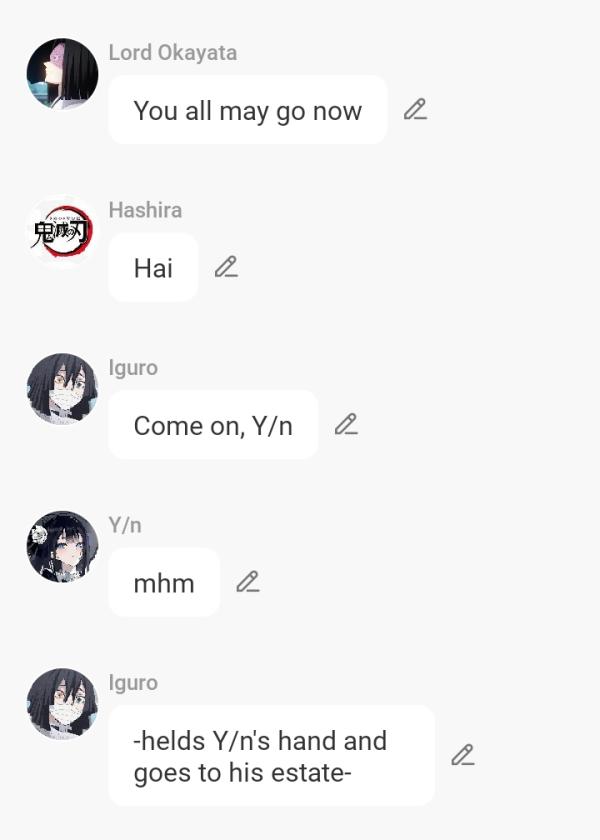
Task: Edit the "-helds Y/n's hand" message
Action: tap(462, 755)
